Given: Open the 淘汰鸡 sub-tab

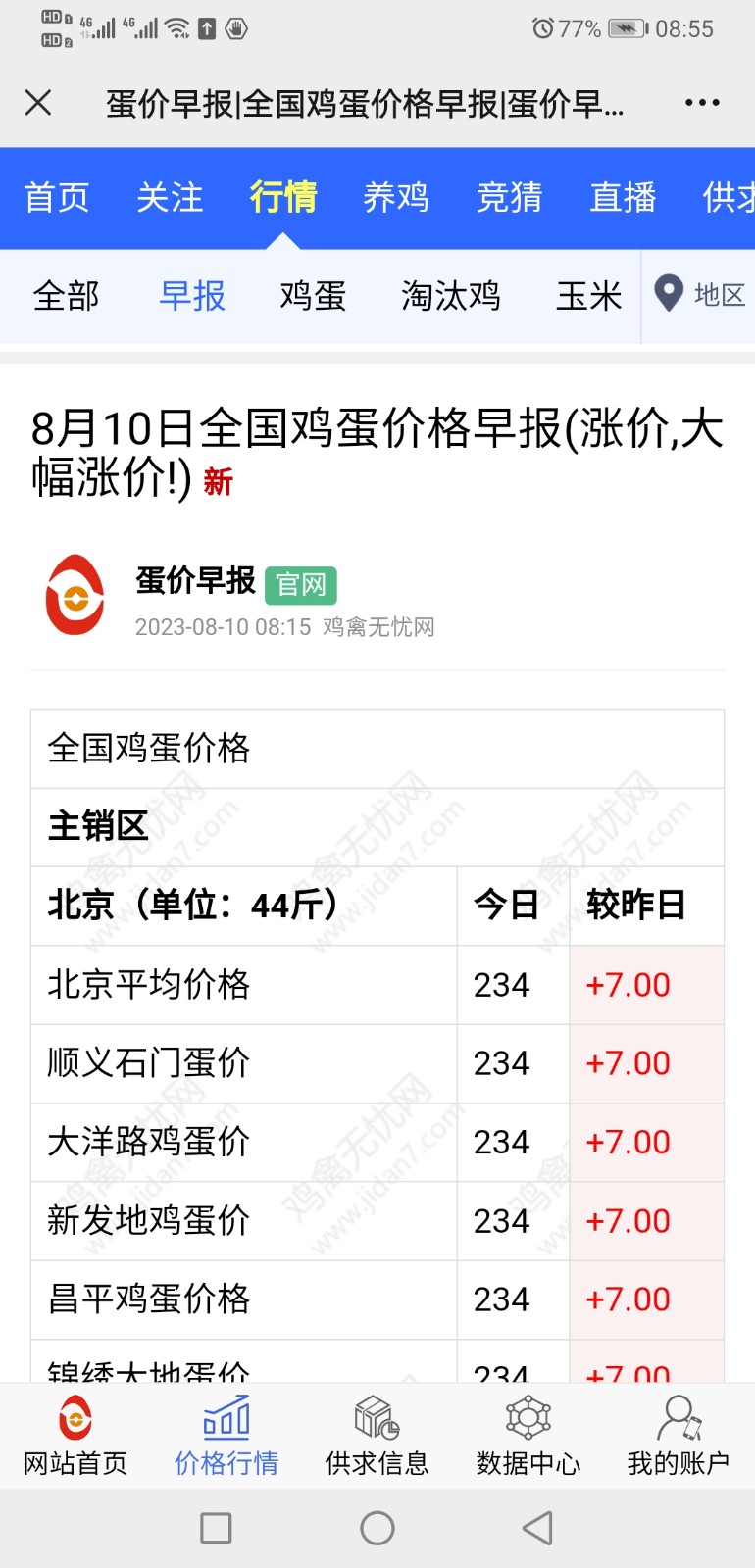Looking at the screenshot, I should point(451,295).
